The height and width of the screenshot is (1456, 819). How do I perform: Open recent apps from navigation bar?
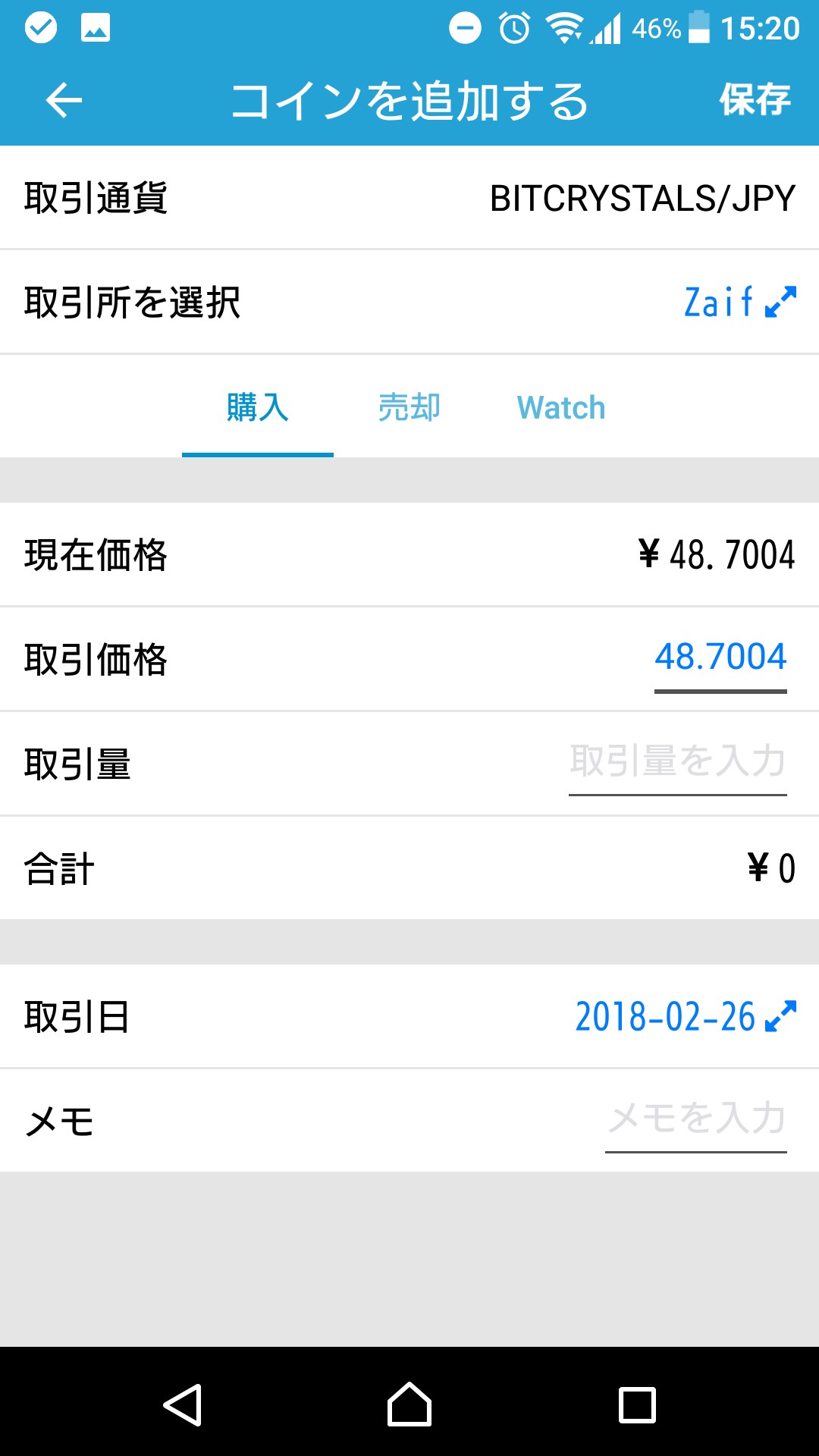(637, 1404)
